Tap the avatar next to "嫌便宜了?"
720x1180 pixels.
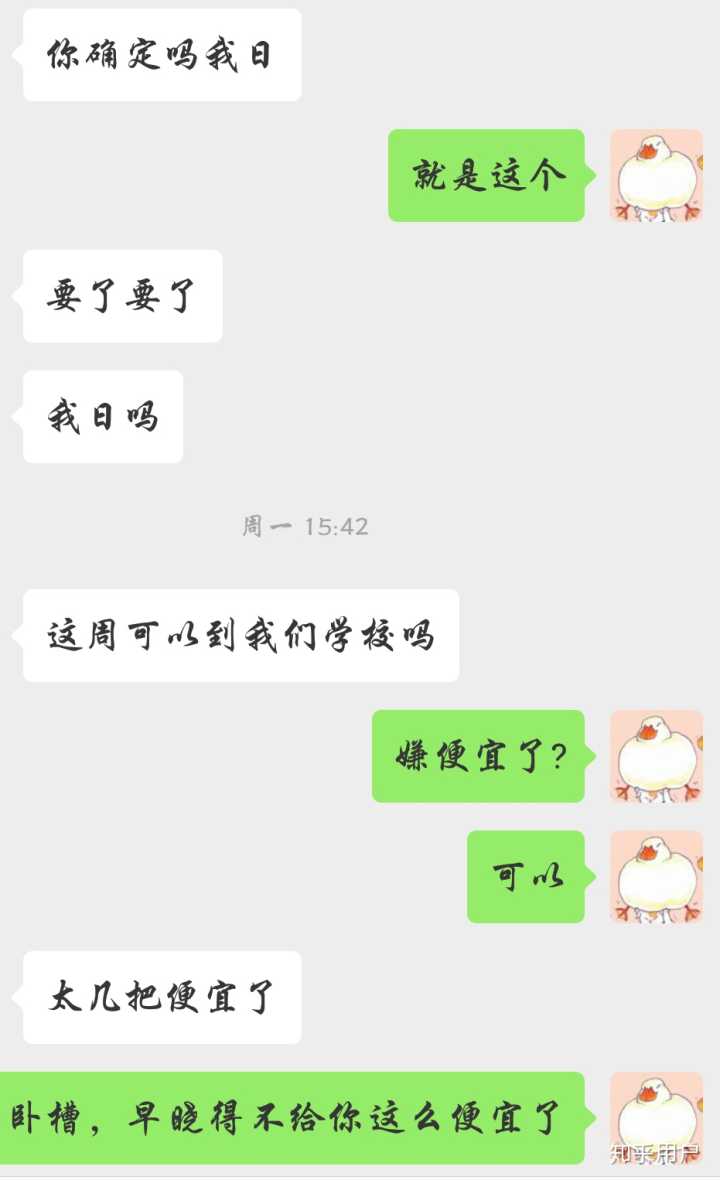(x=656, y=756)
